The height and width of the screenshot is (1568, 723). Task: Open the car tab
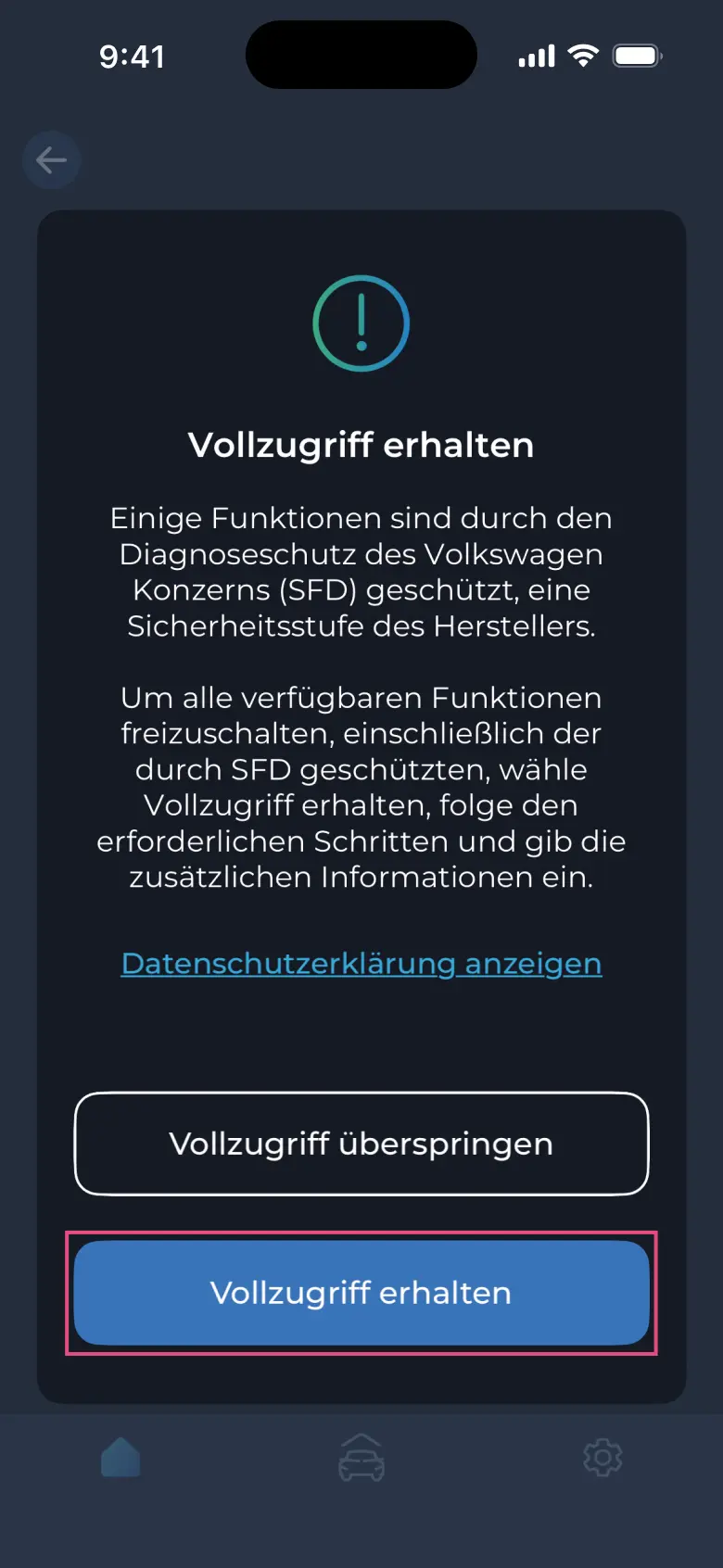tap(361, 1458)
